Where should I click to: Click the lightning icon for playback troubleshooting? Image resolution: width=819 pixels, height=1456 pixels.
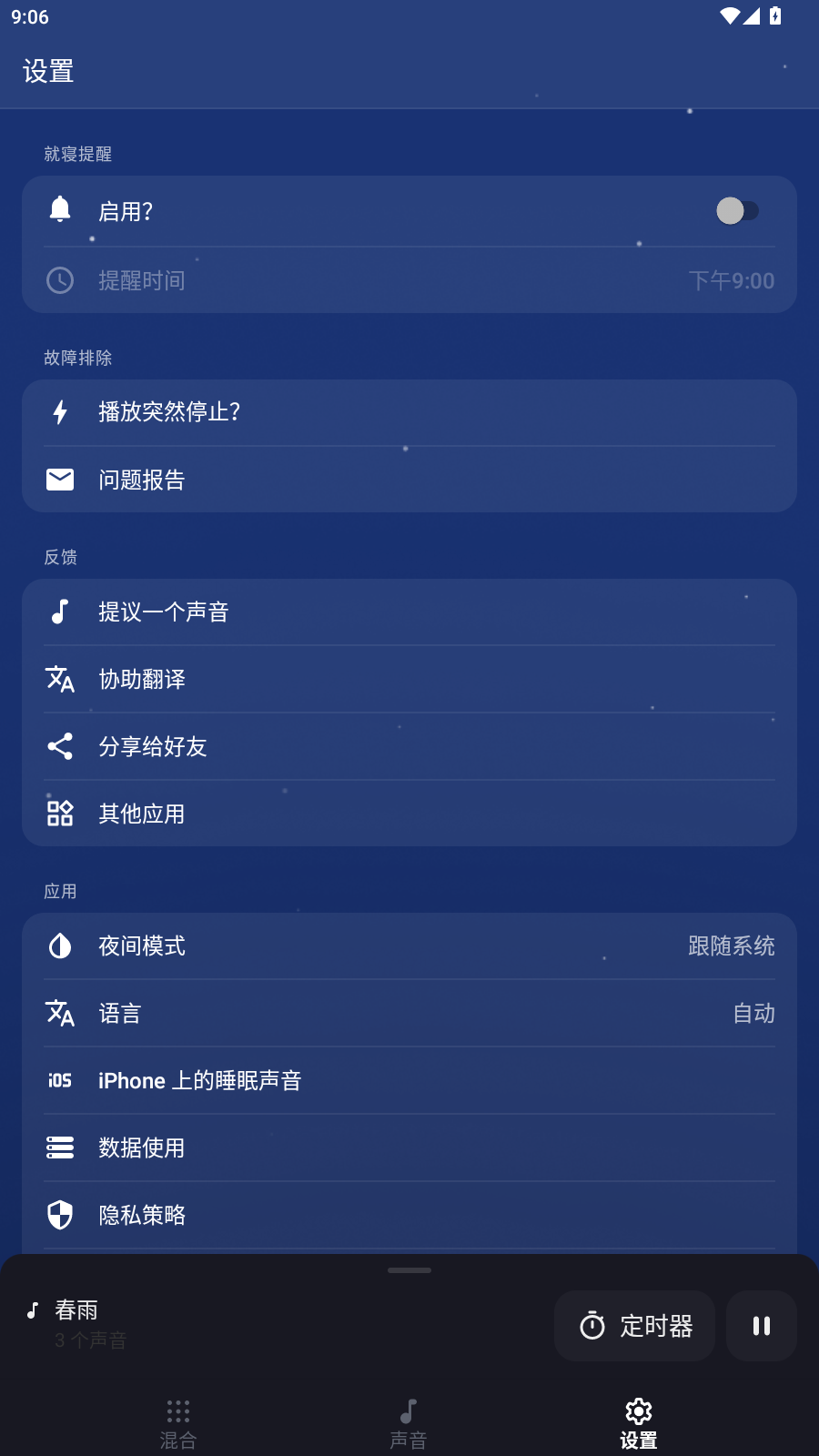(60, 412)
